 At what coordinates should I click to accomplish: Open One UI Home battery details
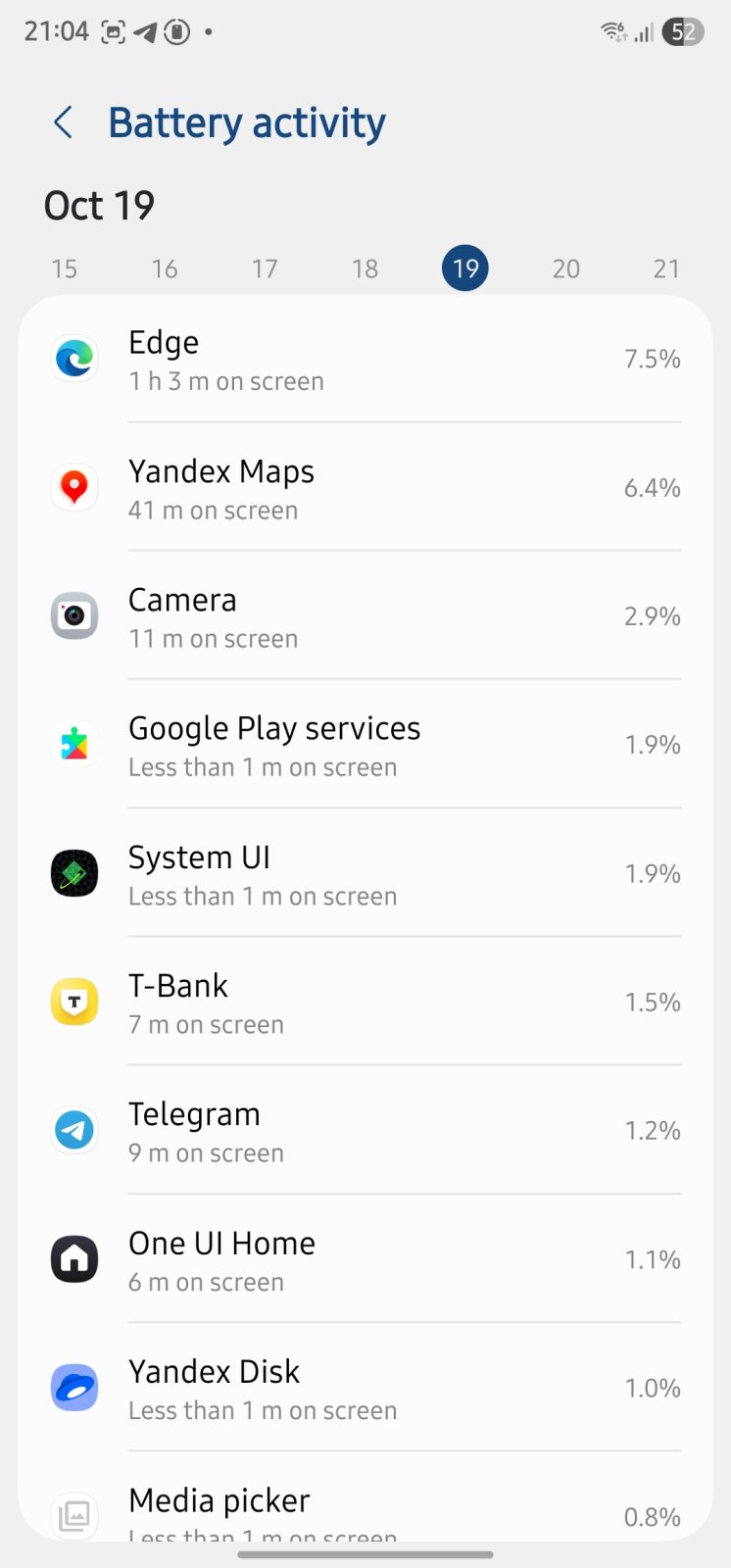pos(365,1259)
